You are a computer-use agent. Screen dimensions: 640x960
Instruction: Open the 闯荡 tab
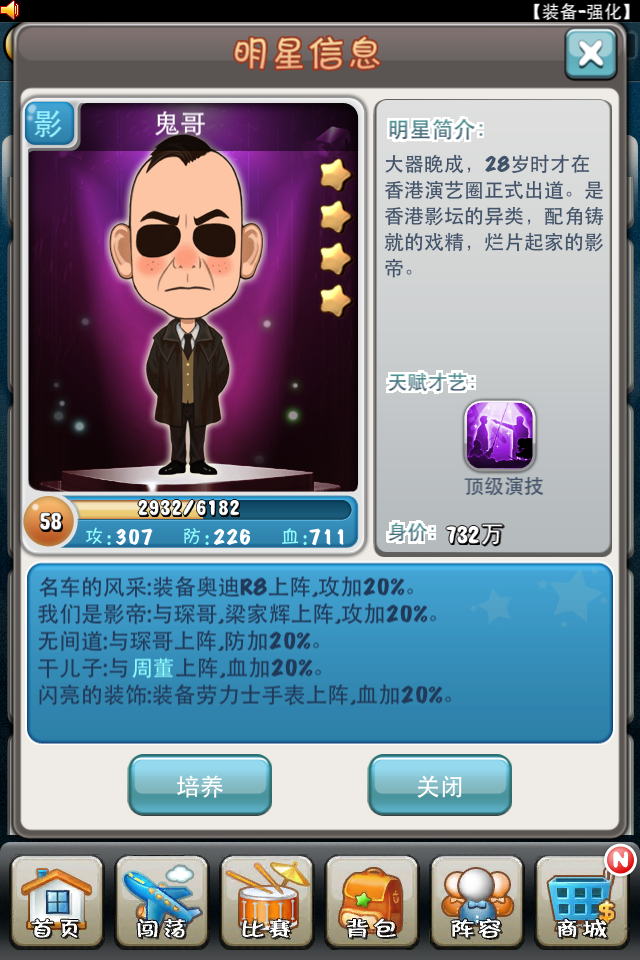[162, 901]
